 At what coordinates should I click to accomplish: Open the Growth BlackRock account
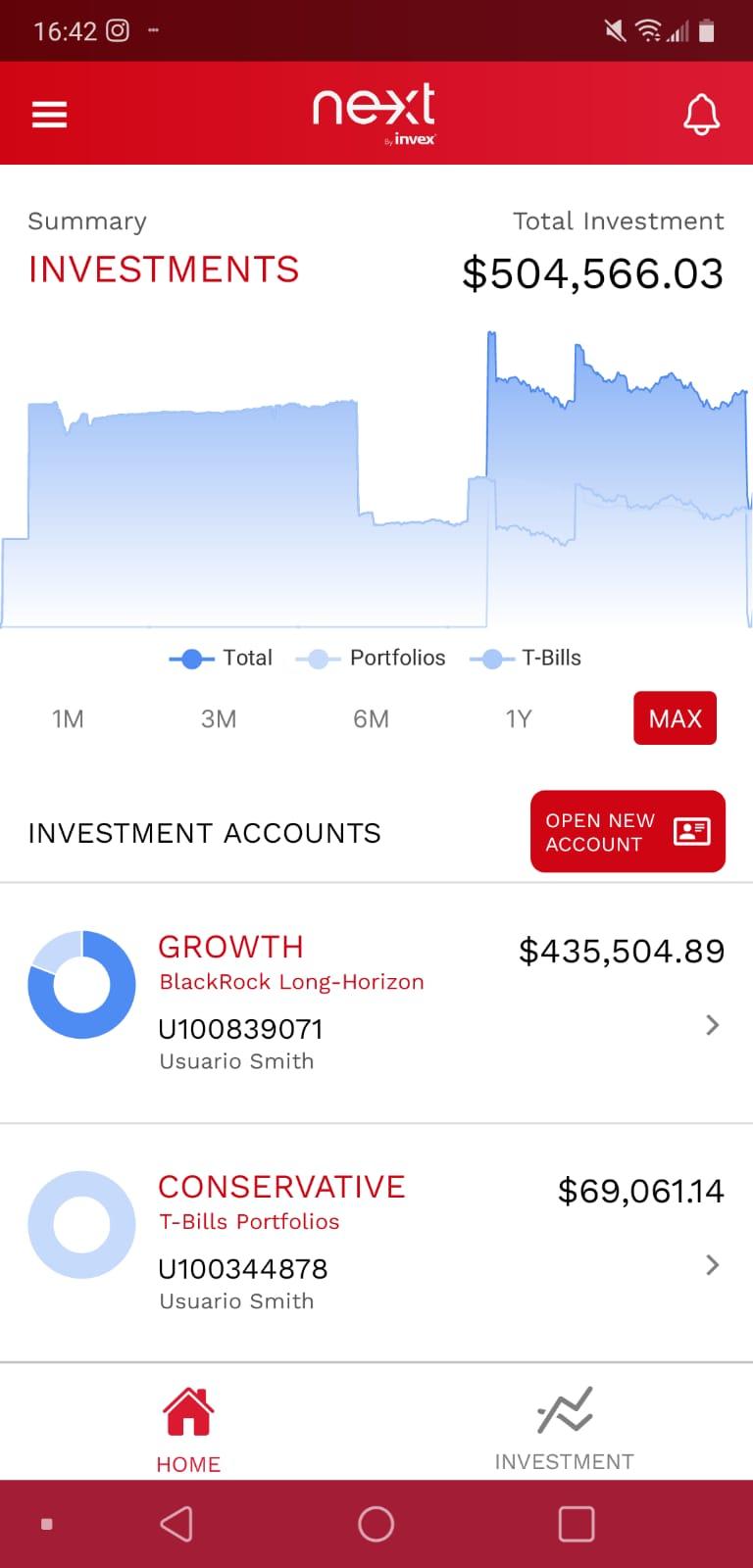[376, 1004]
